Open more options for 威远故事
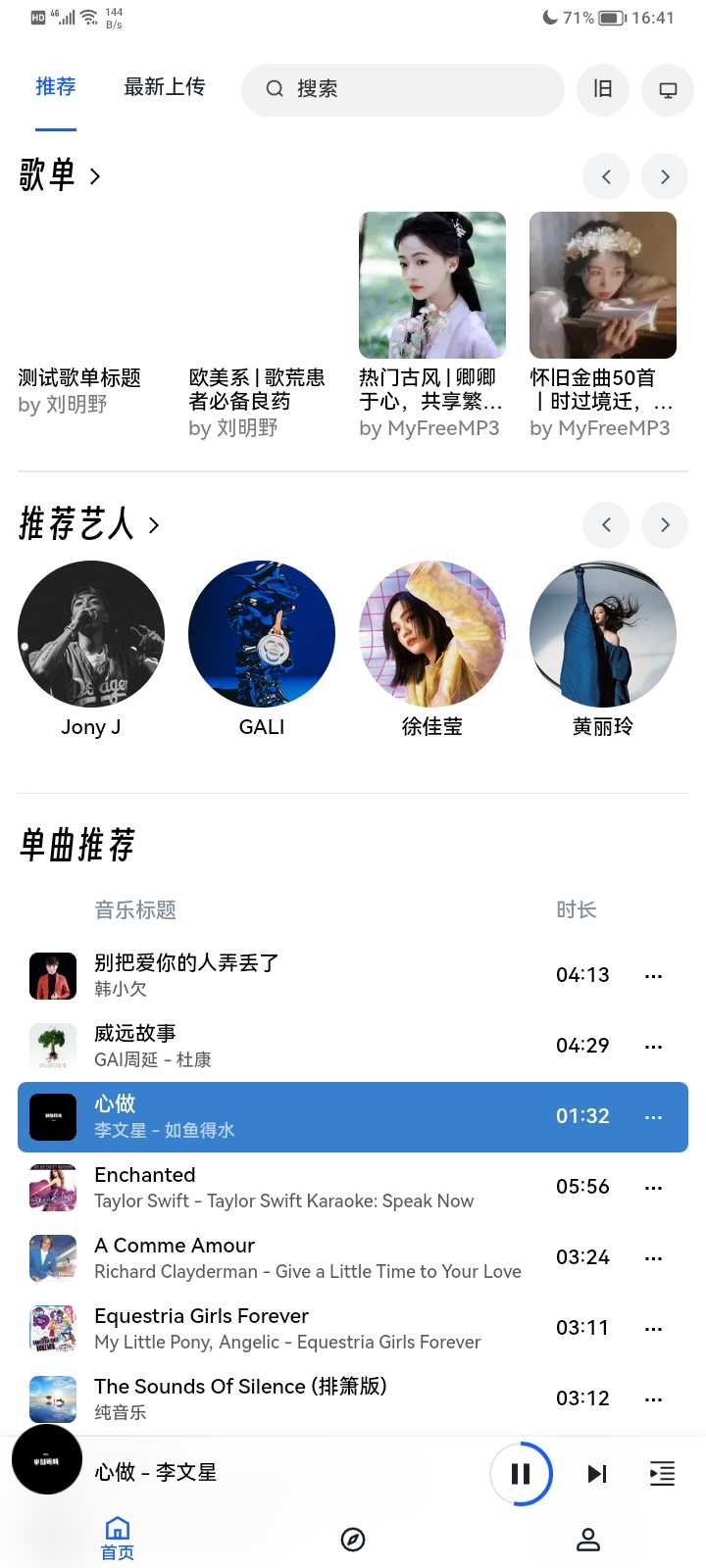706x1568 pixels. (653, 1046)
